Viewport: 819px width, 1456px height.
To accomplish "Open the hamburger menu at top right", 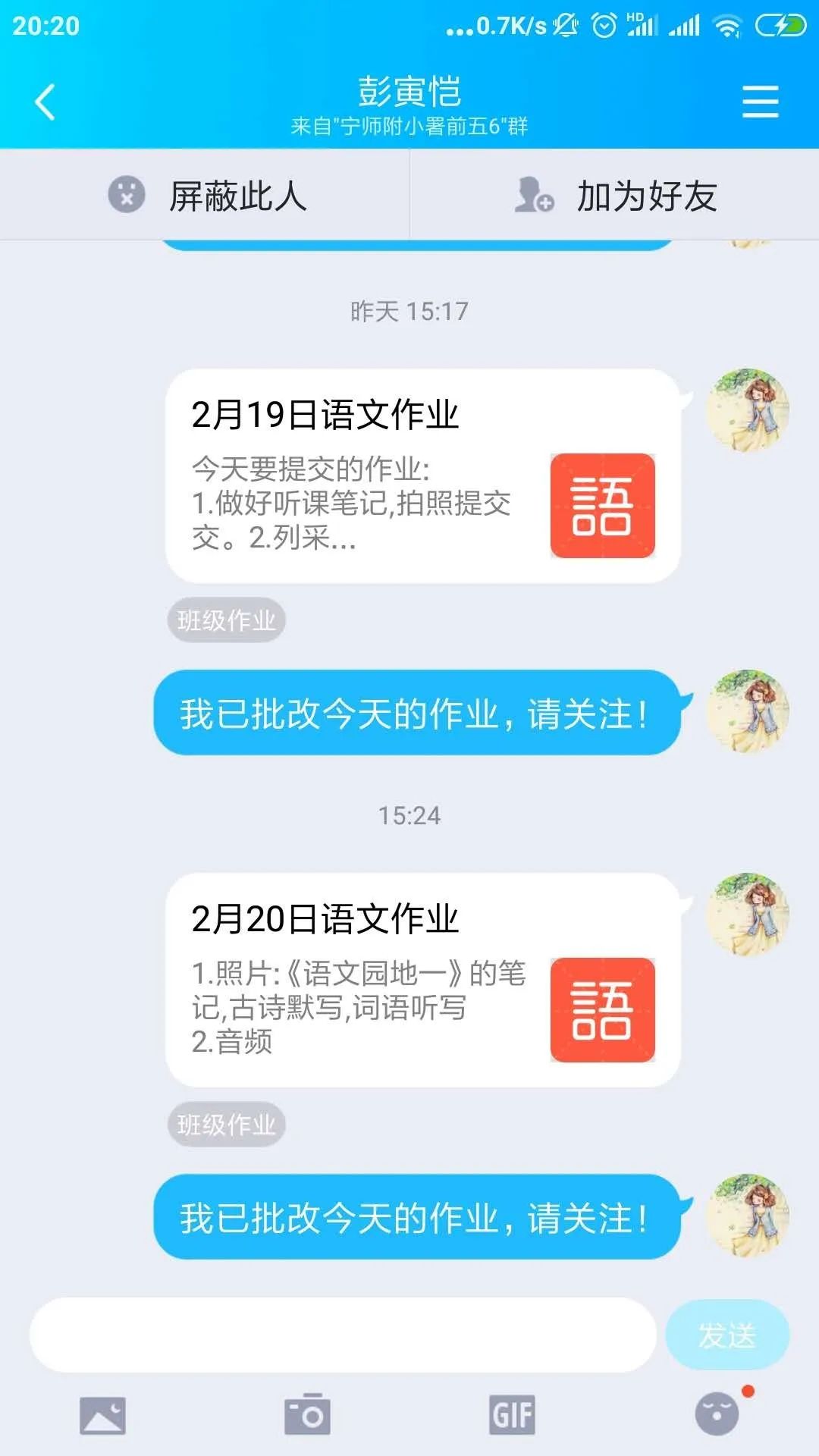I will click(760, 102).
